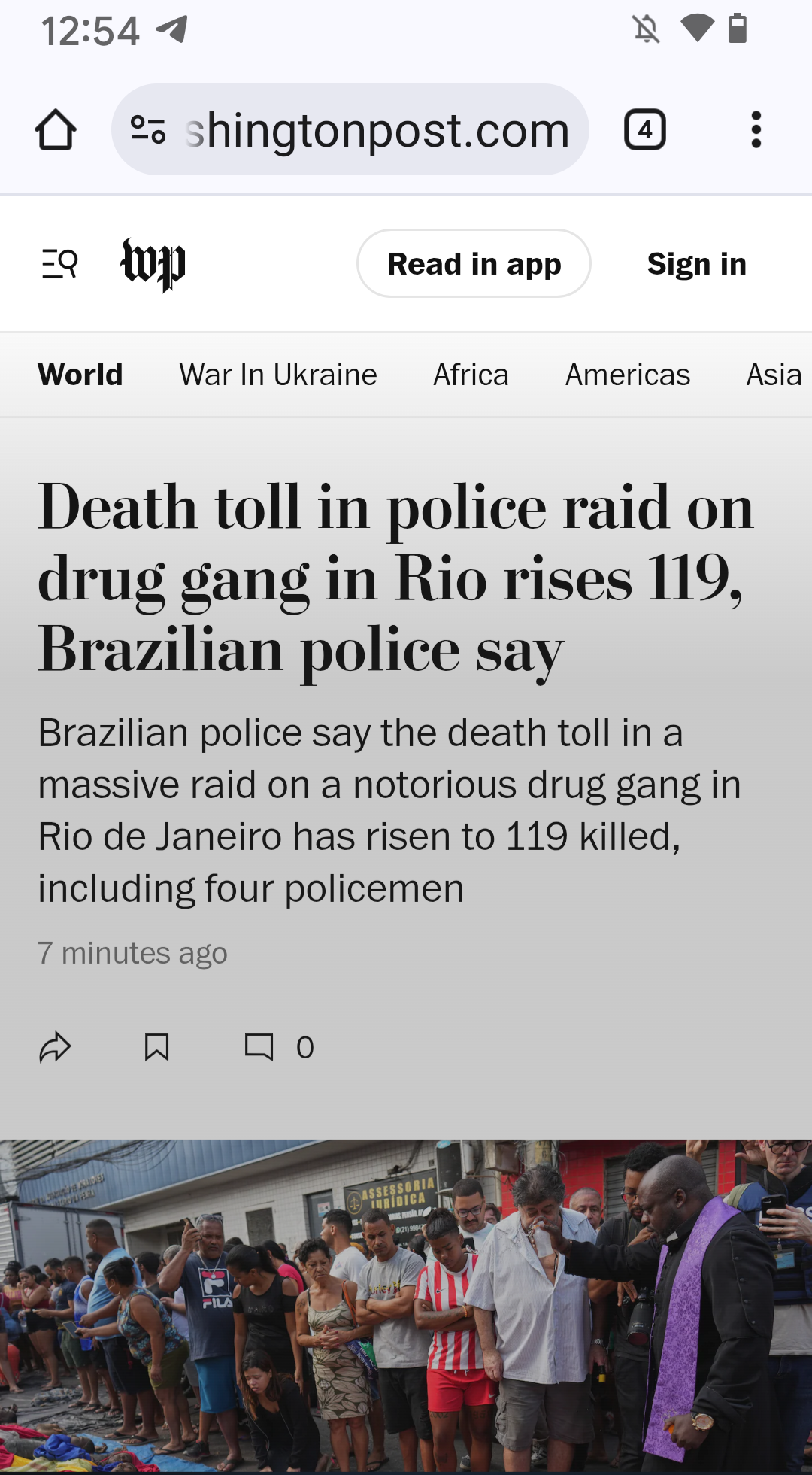
Task: Sign in to your account
Action: 696,264
